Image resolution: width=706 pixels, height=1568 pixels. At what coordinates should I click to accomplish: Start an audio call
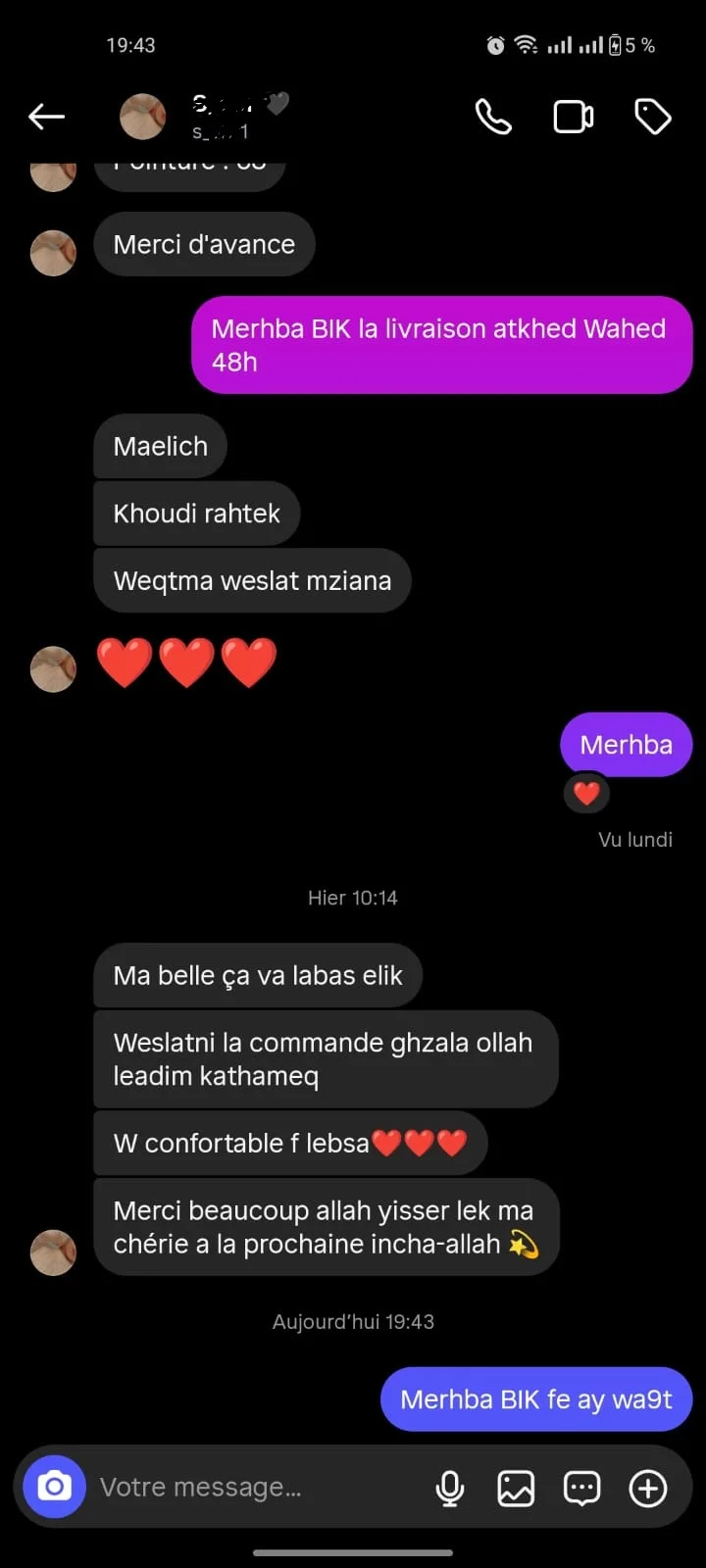tap(493, 117)
